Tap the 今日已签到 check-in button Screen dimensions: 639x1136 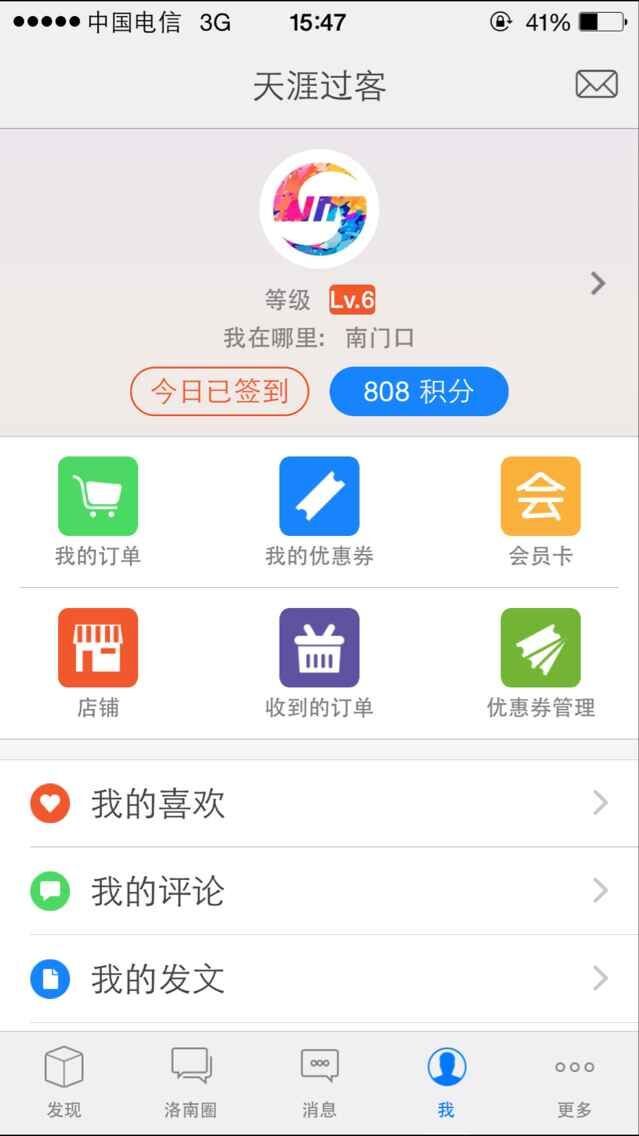point(220,391)
